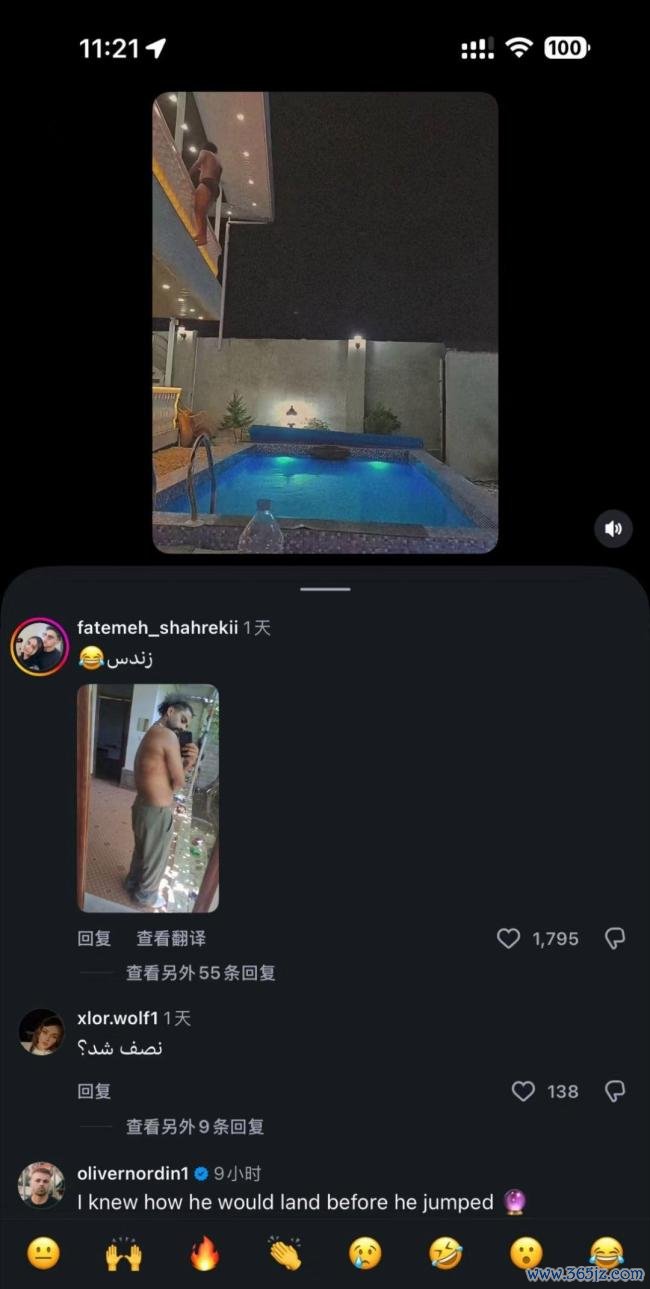Open xlor.wolf1's profile avatar
Viewport: 650px width, 1289px height.
click(x=41, y=1032)
